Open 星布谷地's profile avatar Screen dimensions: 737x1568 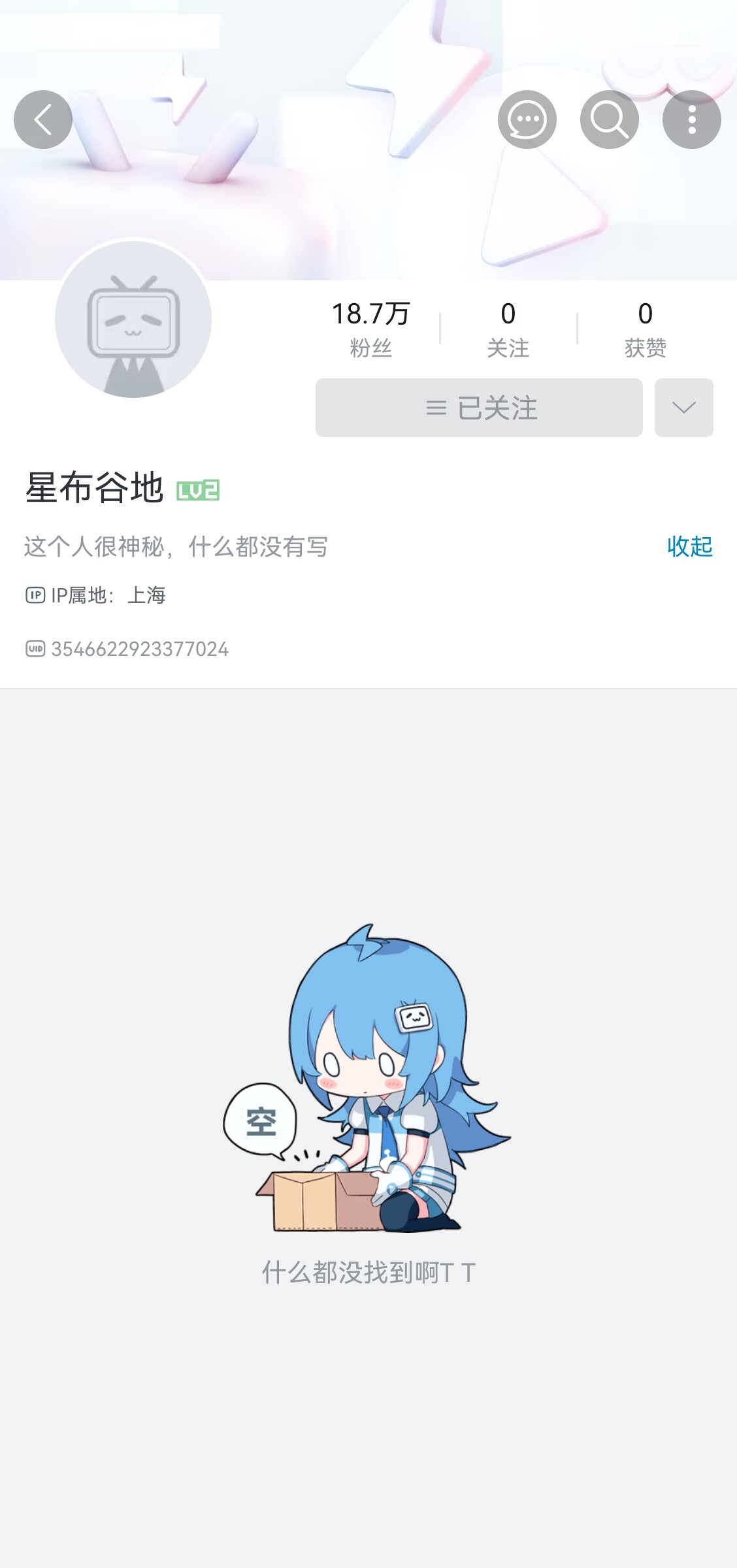tap(133, 319)
